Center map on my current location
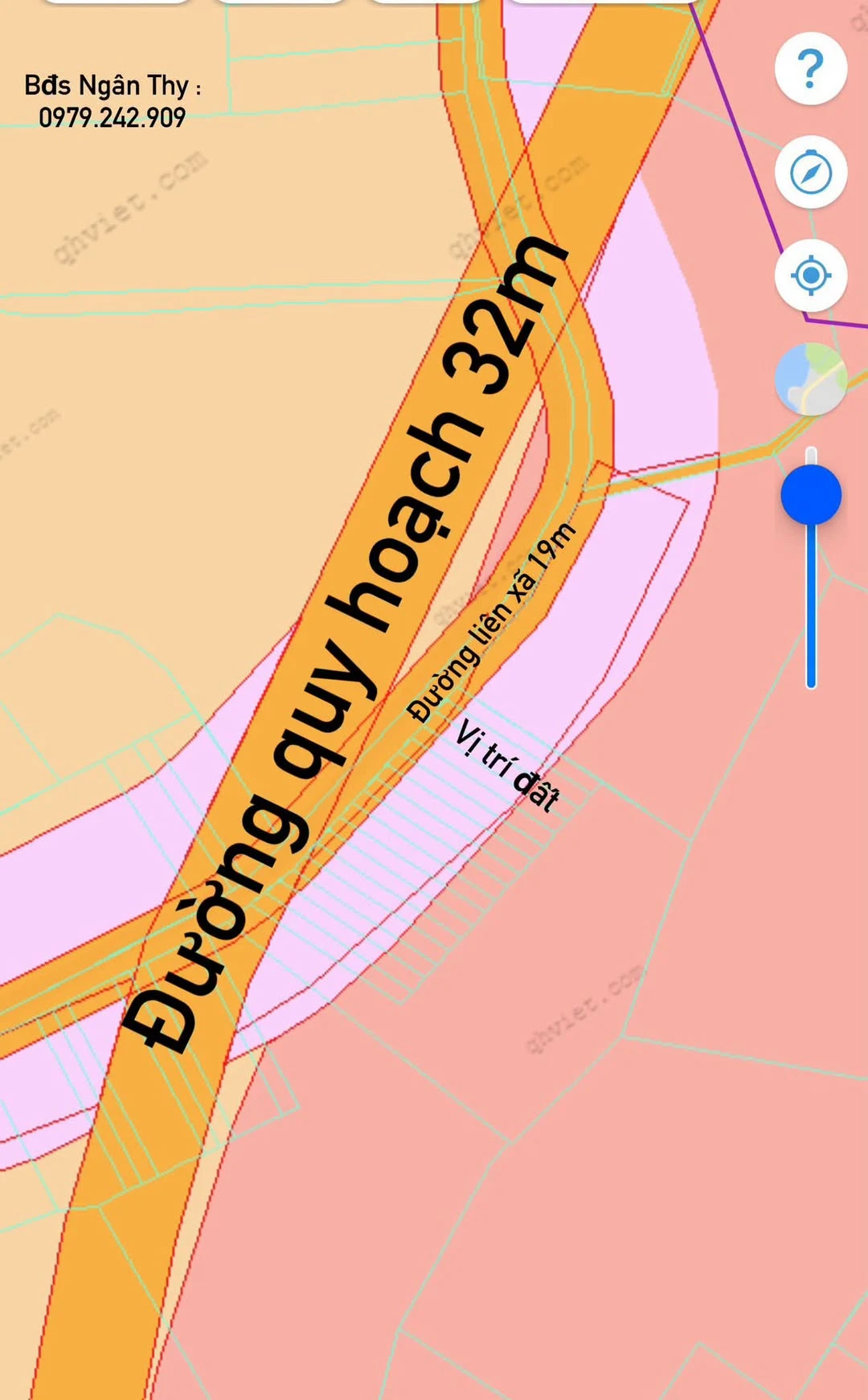This screenshot has height=1400, width=868. tap(811, 276)
